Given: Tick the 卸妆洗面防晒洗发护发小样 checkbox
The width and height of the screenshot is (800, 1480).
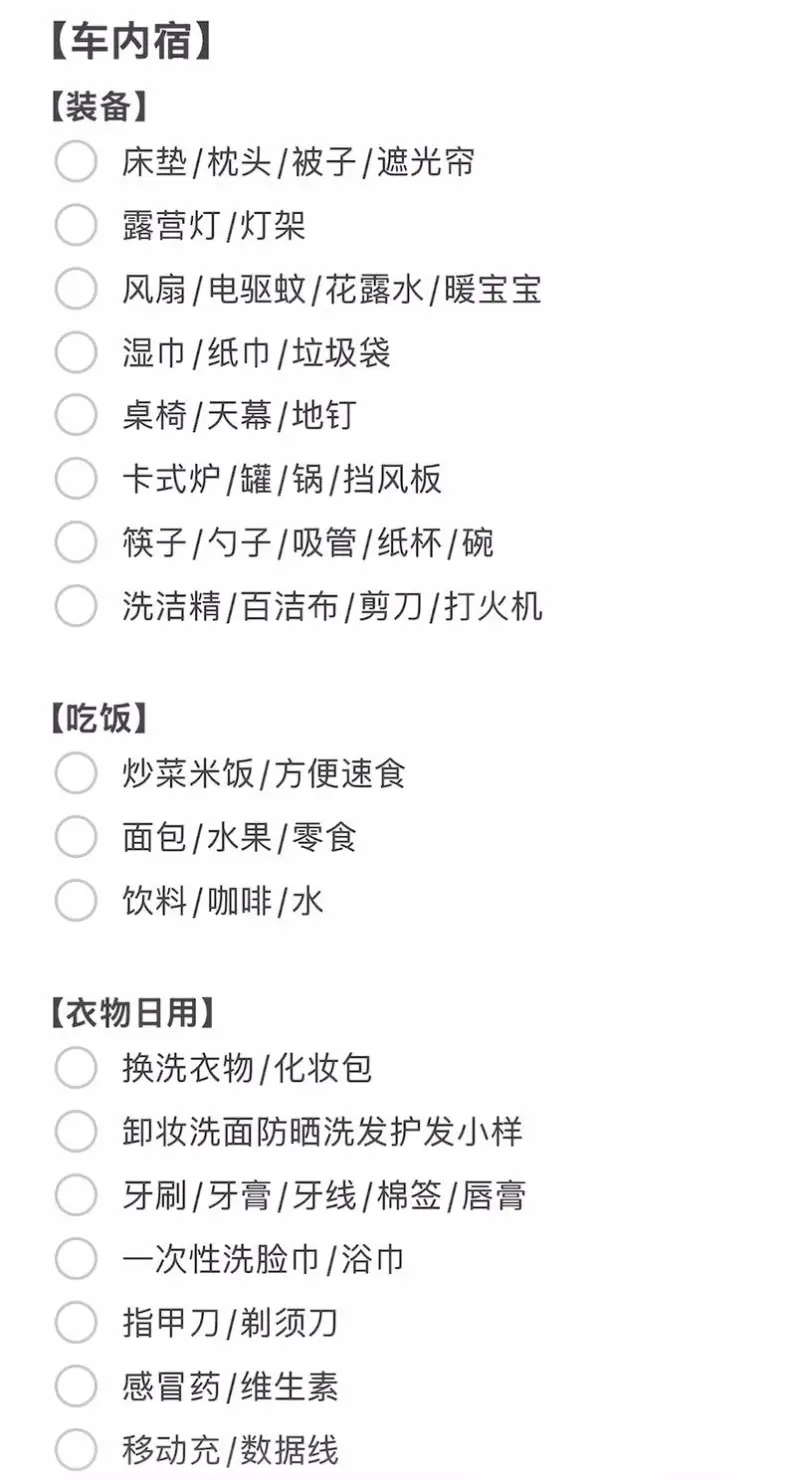Looking at the screenshot, I should 76,1132.
